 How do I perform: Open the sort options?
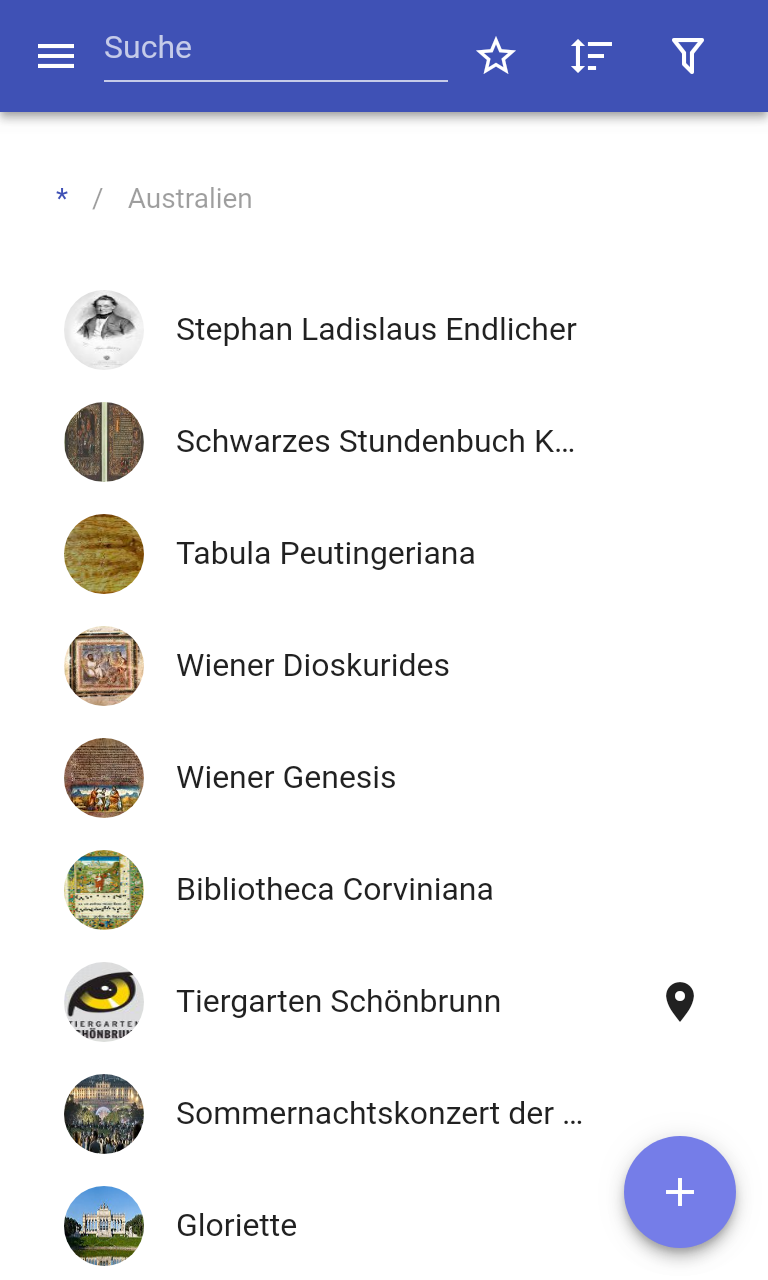[x=591, y=56]
